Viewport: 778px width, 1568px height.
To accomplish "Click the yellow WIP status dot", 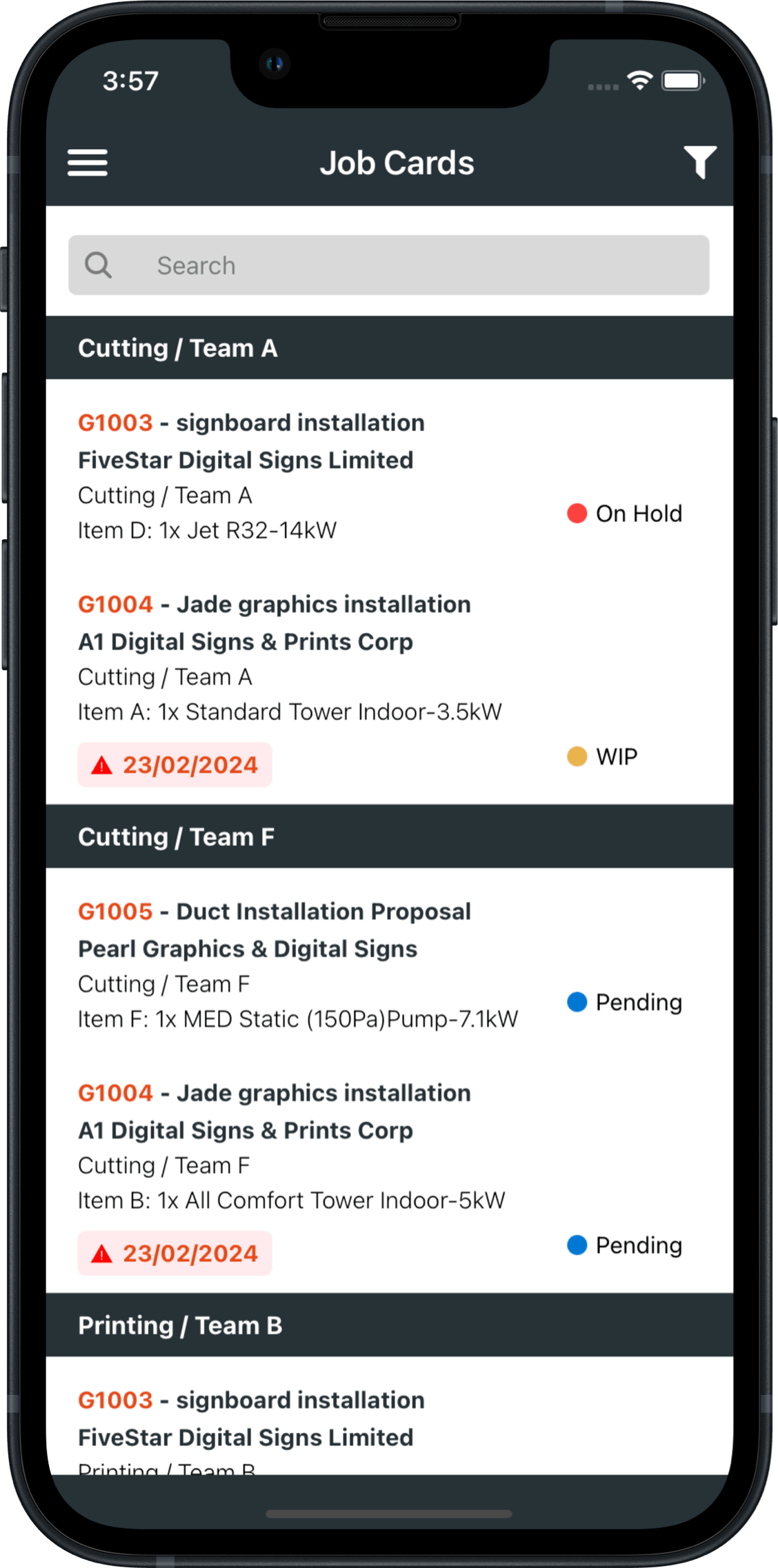I will click(x=576, y=756).
